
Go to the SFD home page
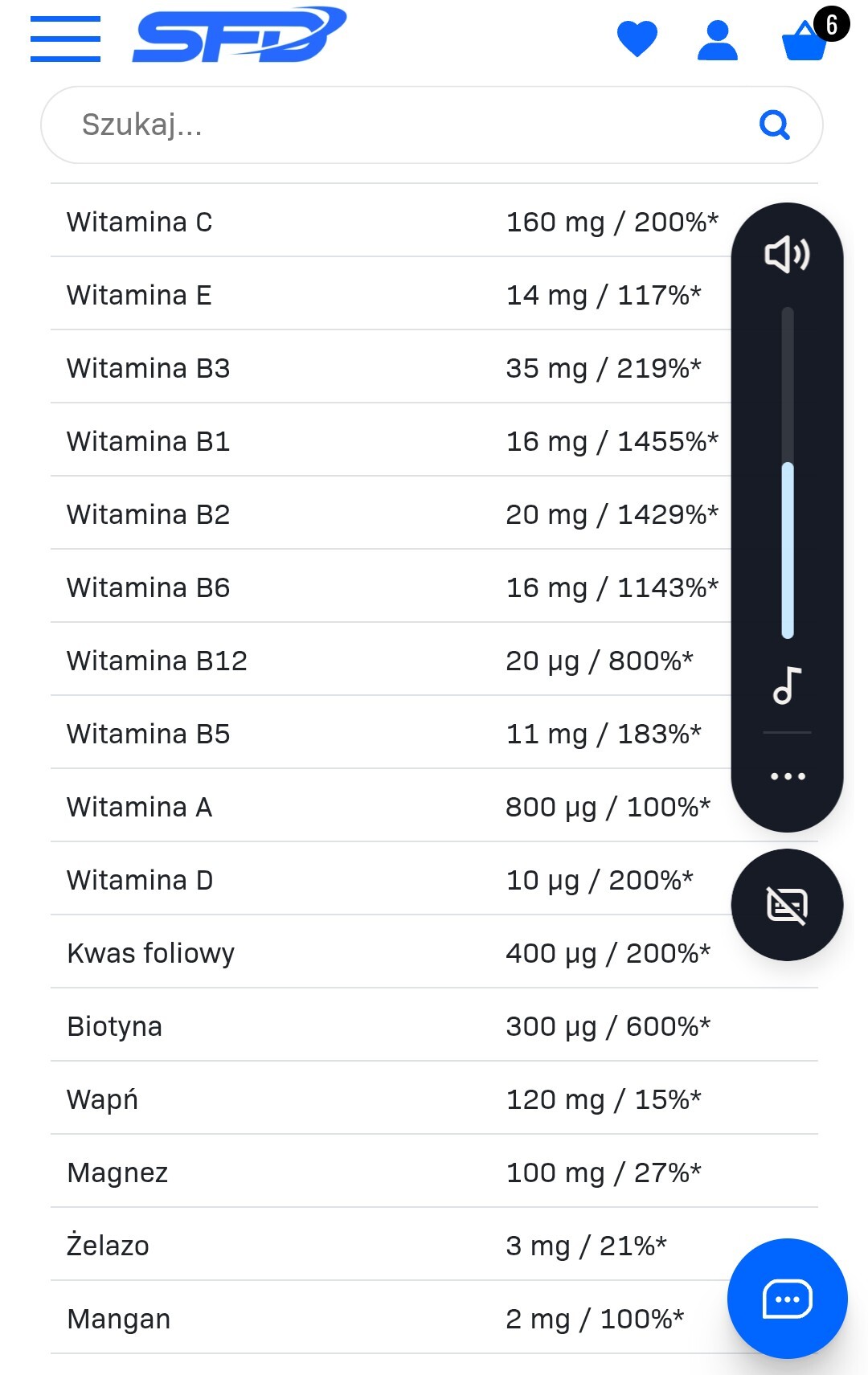(x=239, y=35)
